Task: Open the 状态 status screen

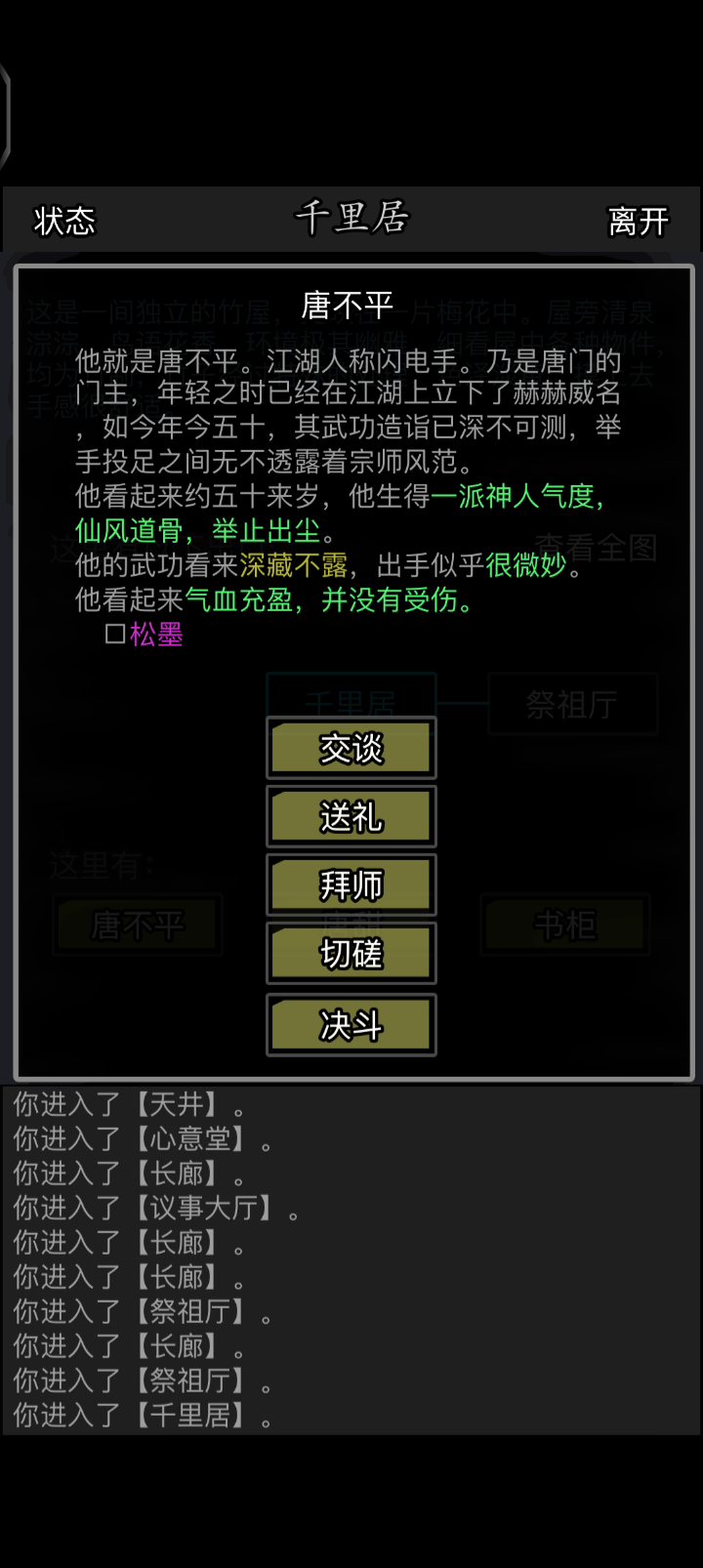Action: tap(64, 221)
